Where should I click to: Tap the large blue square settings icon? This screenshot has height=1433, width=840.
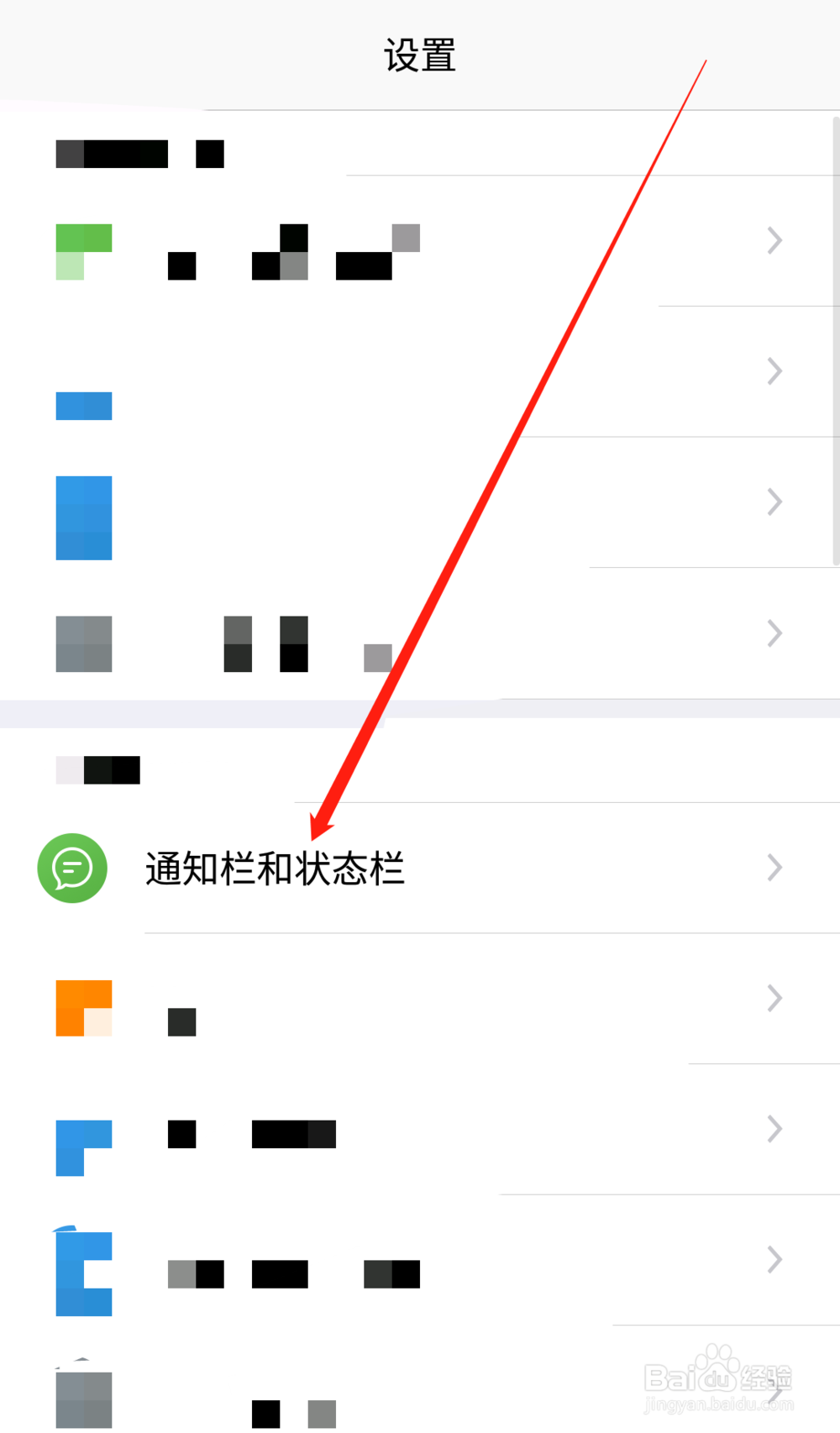(83, 517)
